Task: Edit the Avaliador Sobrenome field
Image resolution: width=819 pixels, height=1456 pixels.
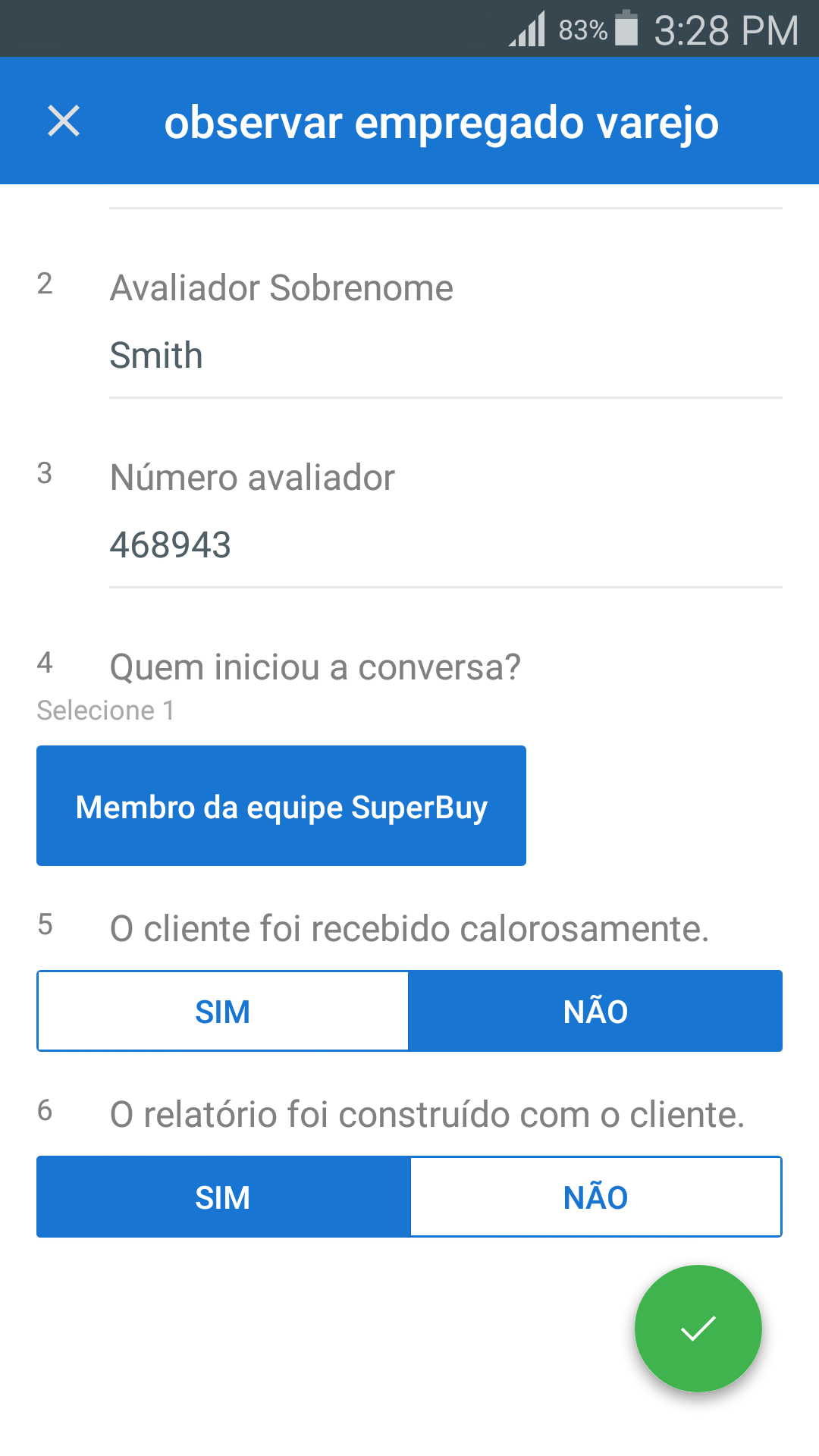Action: click(x=446, y=356)
